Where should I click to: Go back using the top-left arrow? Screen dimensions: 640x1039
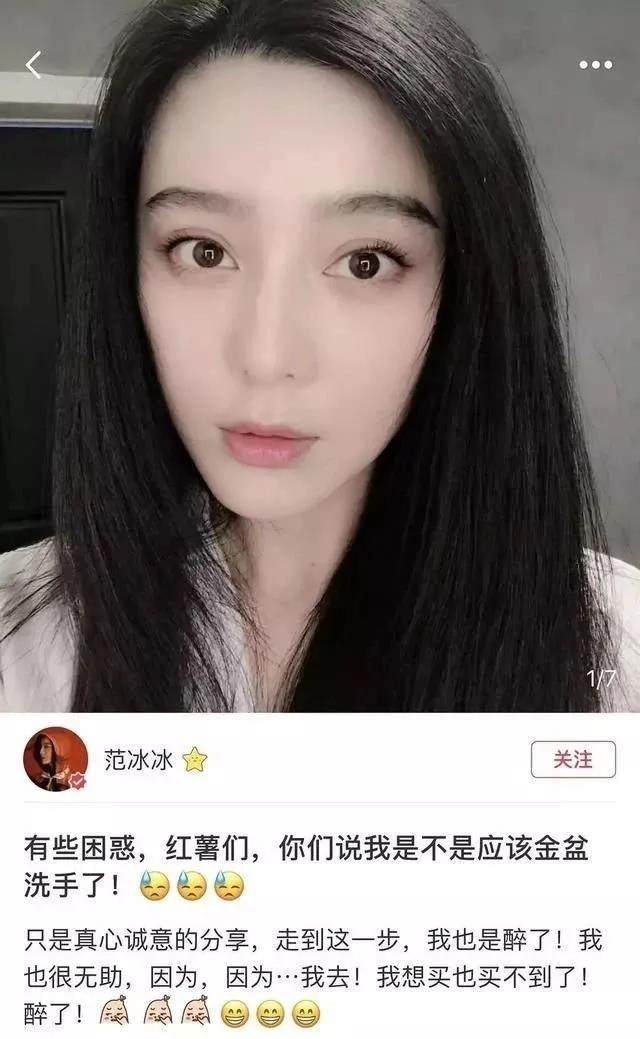tap(34, 65)
